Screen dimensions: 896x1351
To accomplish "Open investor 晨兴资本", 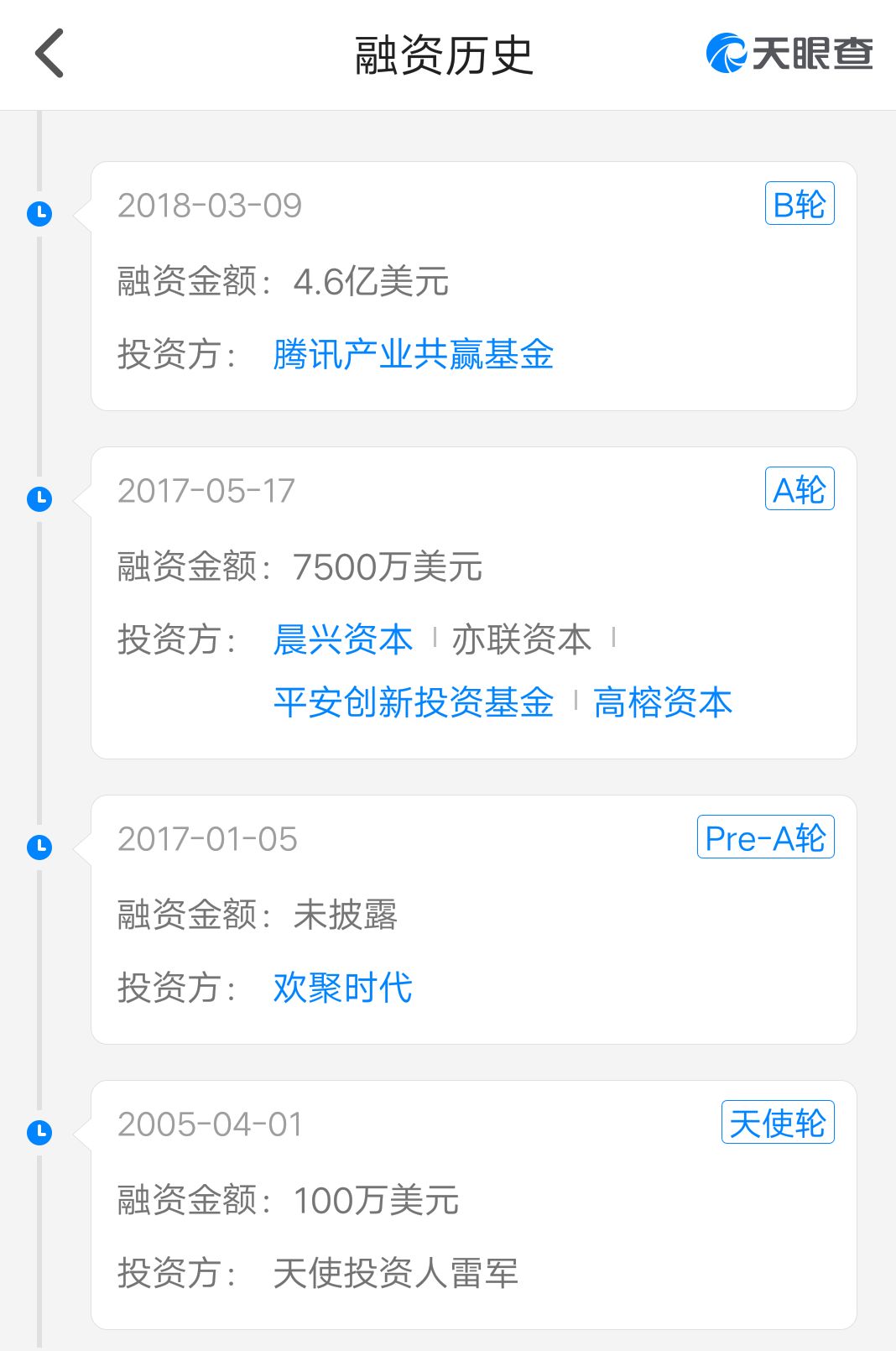I will (x=342, y=639).
